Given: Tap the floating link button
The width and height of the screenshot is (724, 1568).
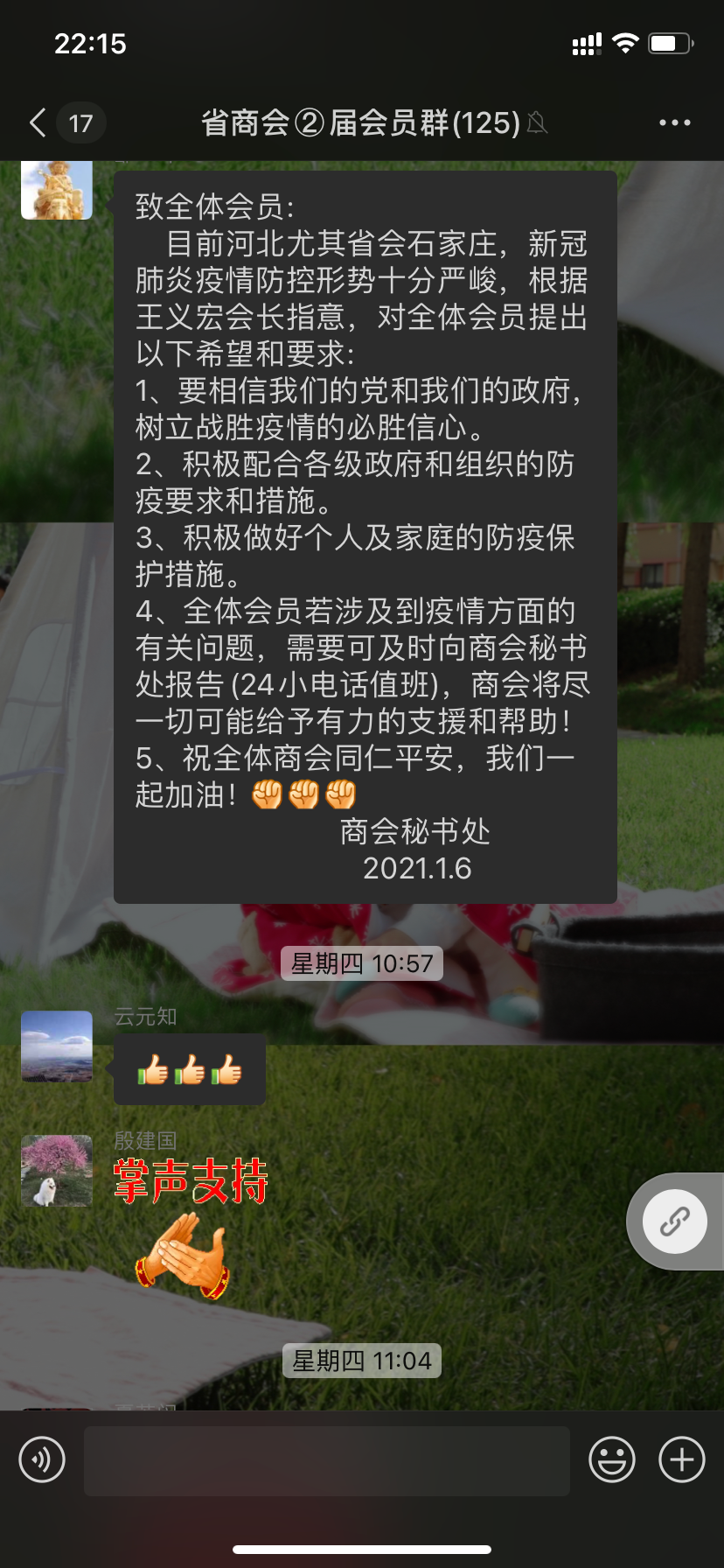Looking at the screenshot, I should click(674, 1221).
